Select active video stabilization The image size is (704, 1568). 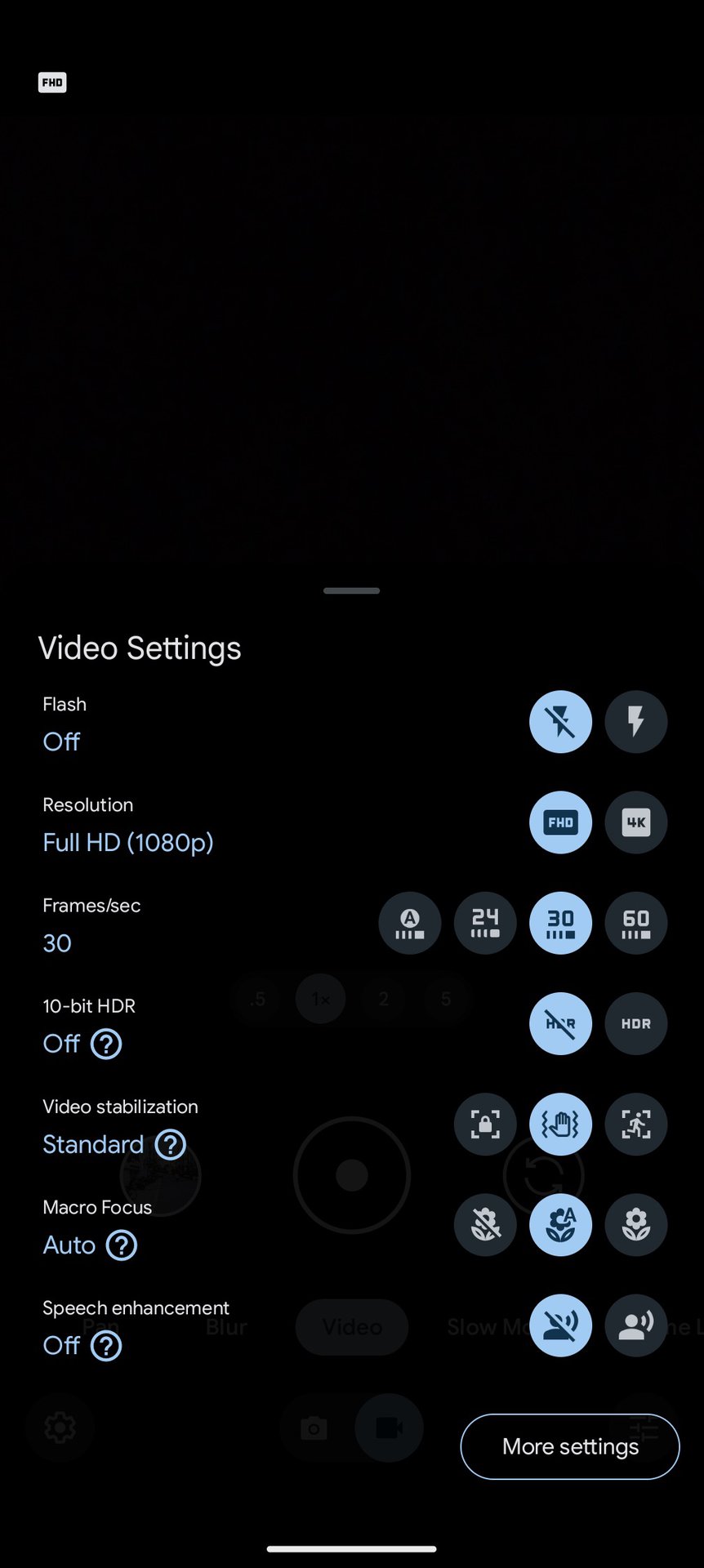636,1124
